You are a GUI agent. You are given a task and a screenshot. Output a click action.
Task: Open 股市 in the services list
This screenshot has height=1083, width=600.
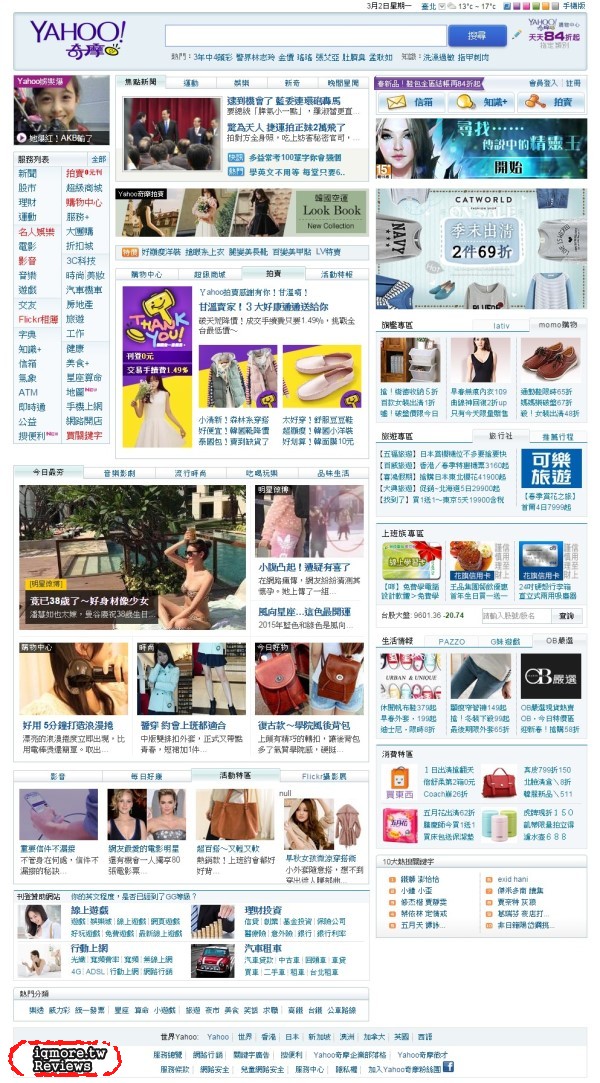pyautogui.click(x=27, y=188)
